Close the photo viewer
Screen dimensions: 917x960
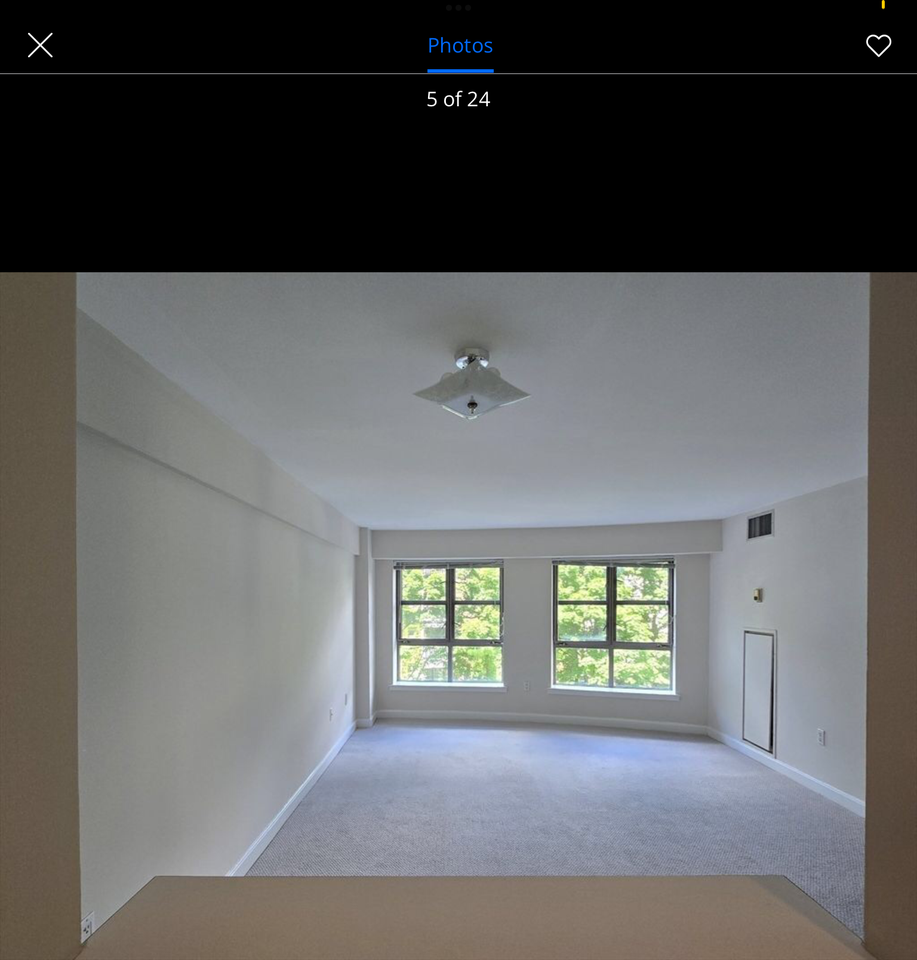tap(40, 45)
